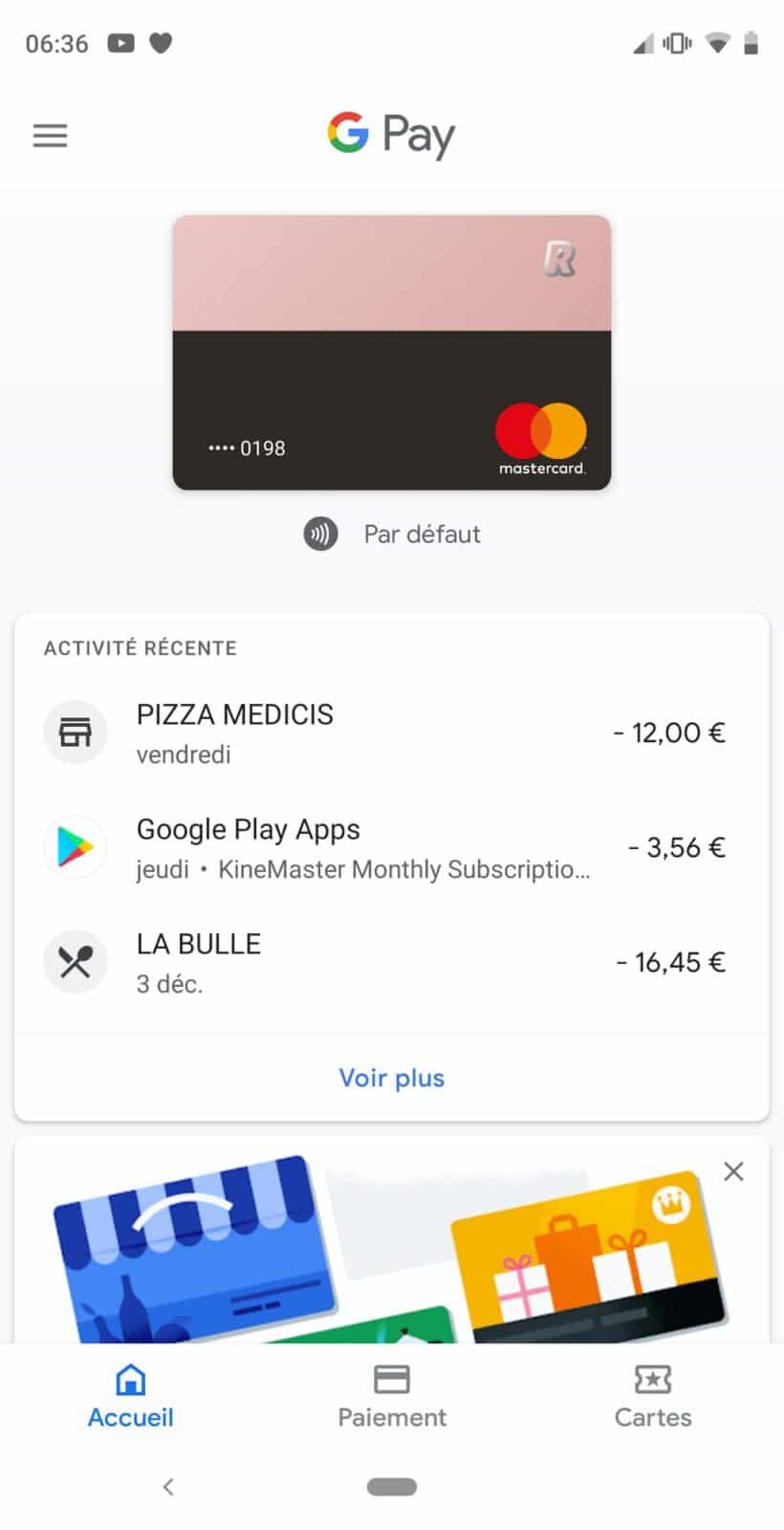Screen dimensions: 784x1530
Task: Tap Voir plus to see more activity
Action: [391, 1078]
